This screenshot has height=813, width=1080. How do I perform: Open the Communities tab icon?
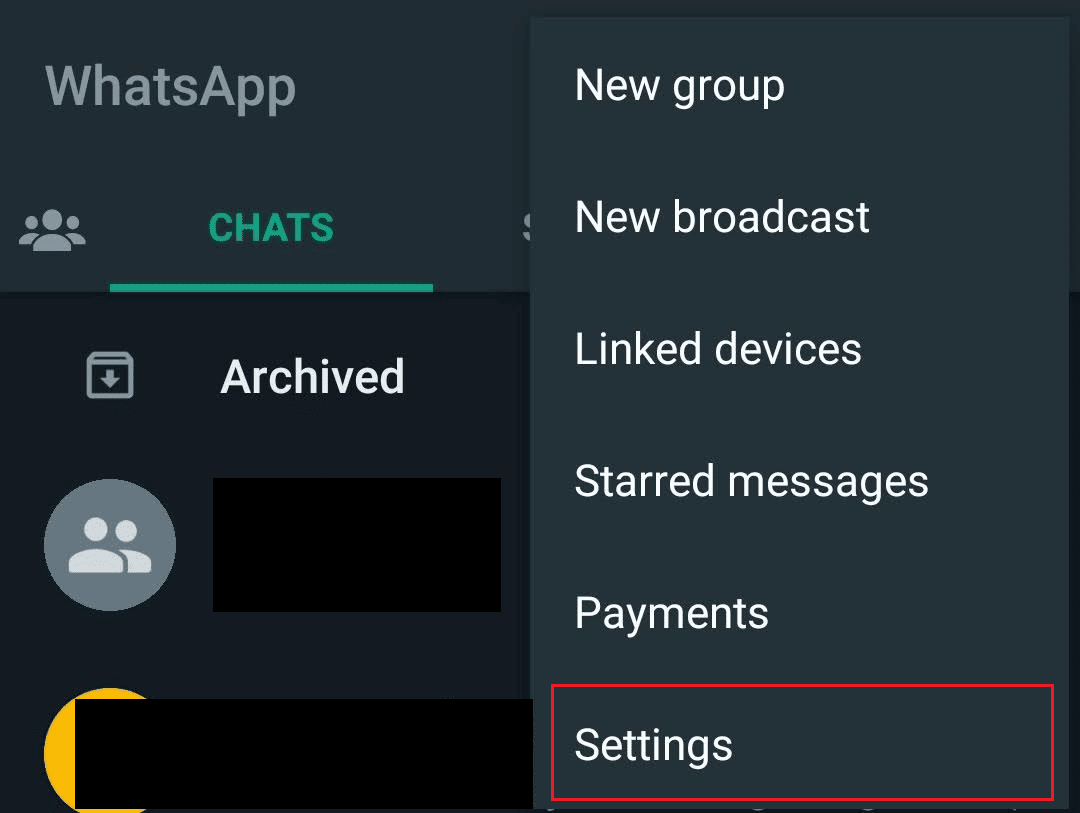[x=52, y=230]
